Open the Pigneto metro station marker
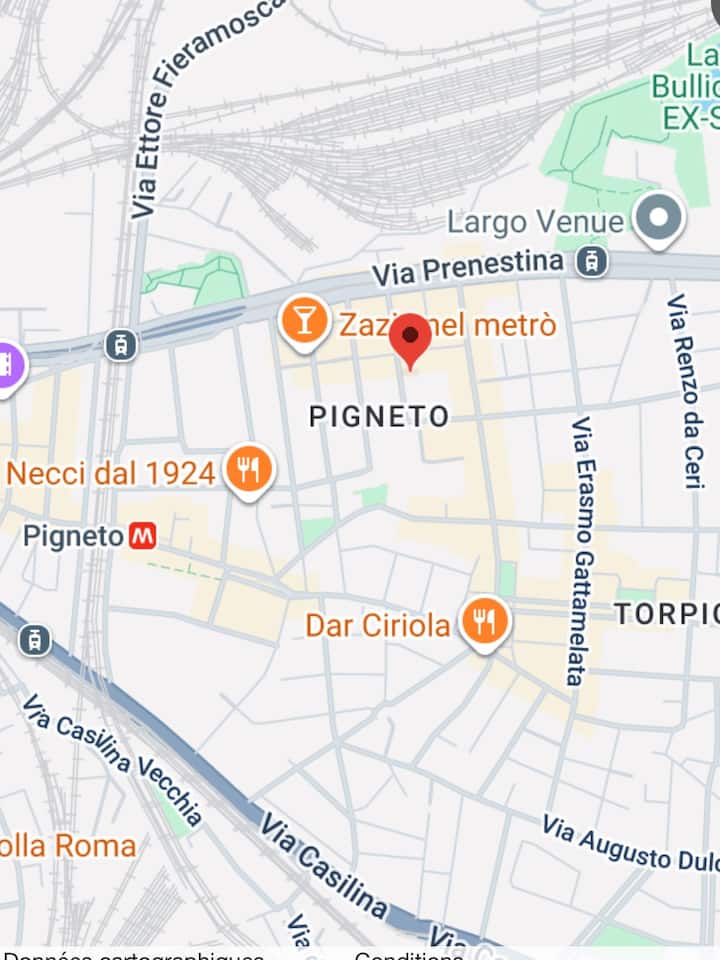 point(142,536)
